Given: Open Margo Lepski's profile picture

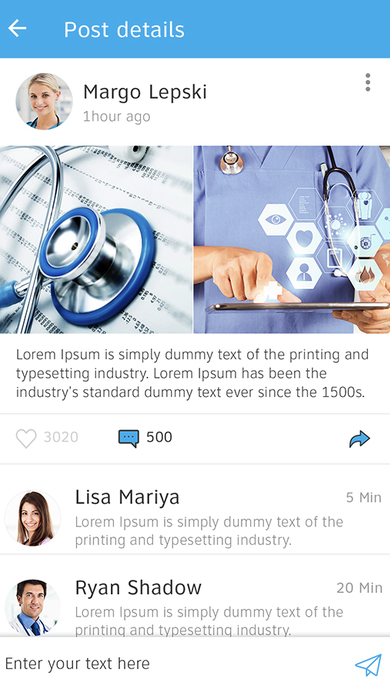Looking at the screenshot, I should (44, 102).
